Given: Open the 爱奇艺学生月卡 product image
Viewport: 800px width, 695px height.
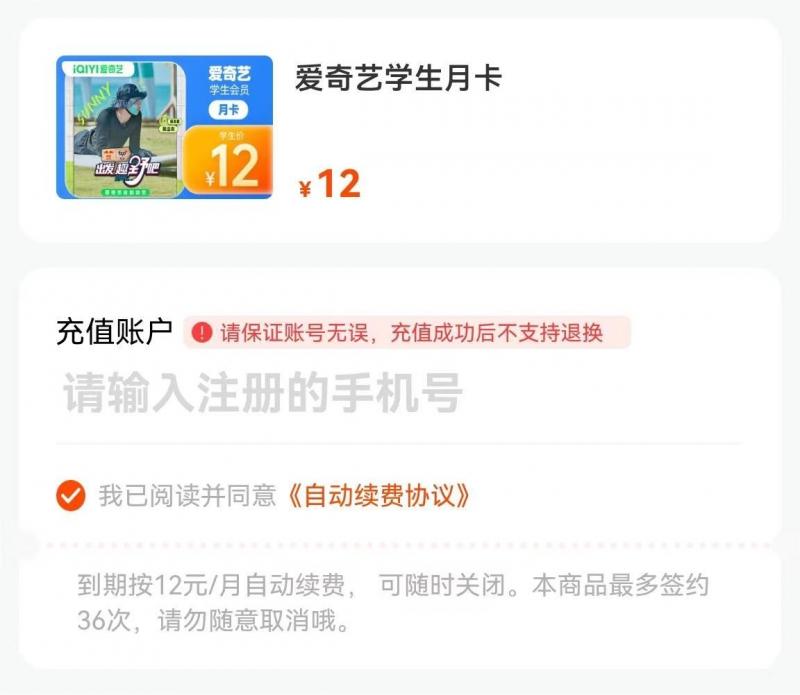Looking at the screenshot, I should (x=165, y=127).
